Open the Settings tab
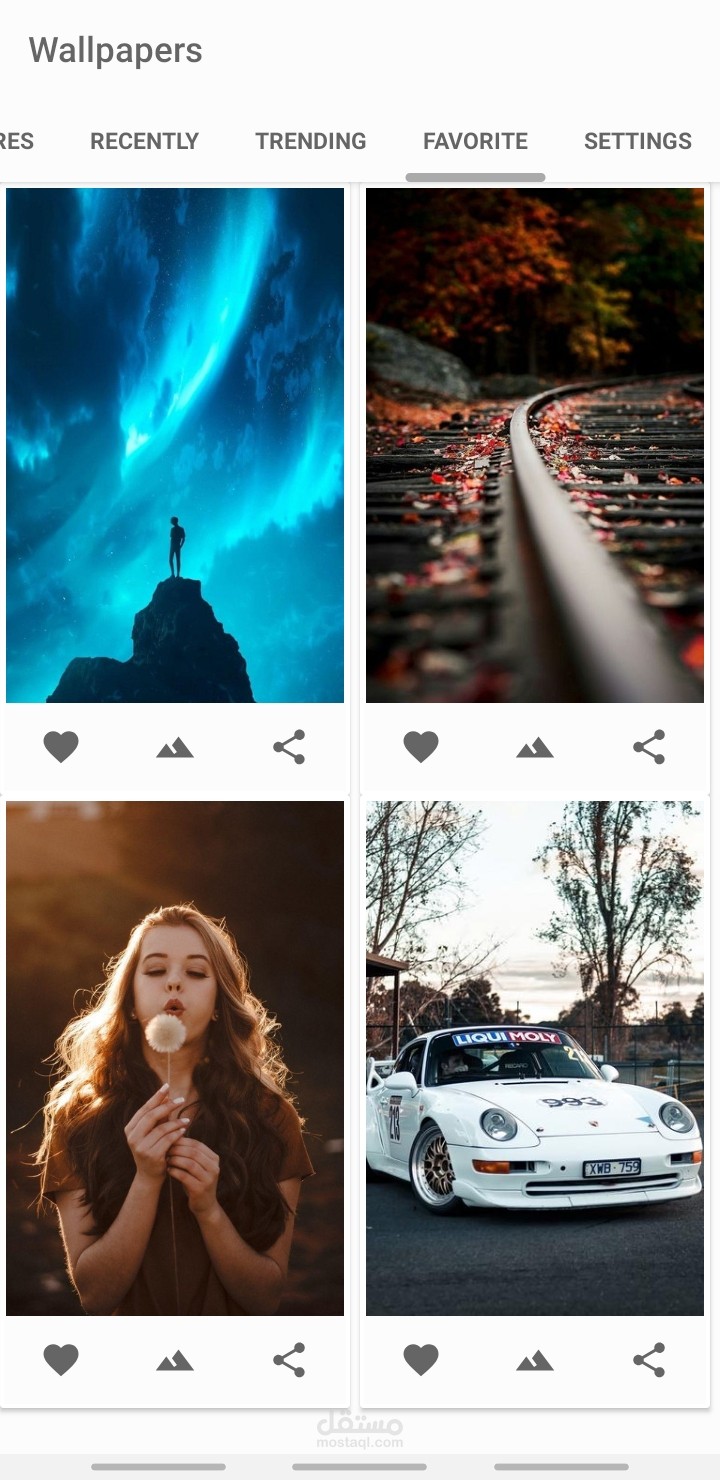 pyautogui.click(x=637, y=141)
